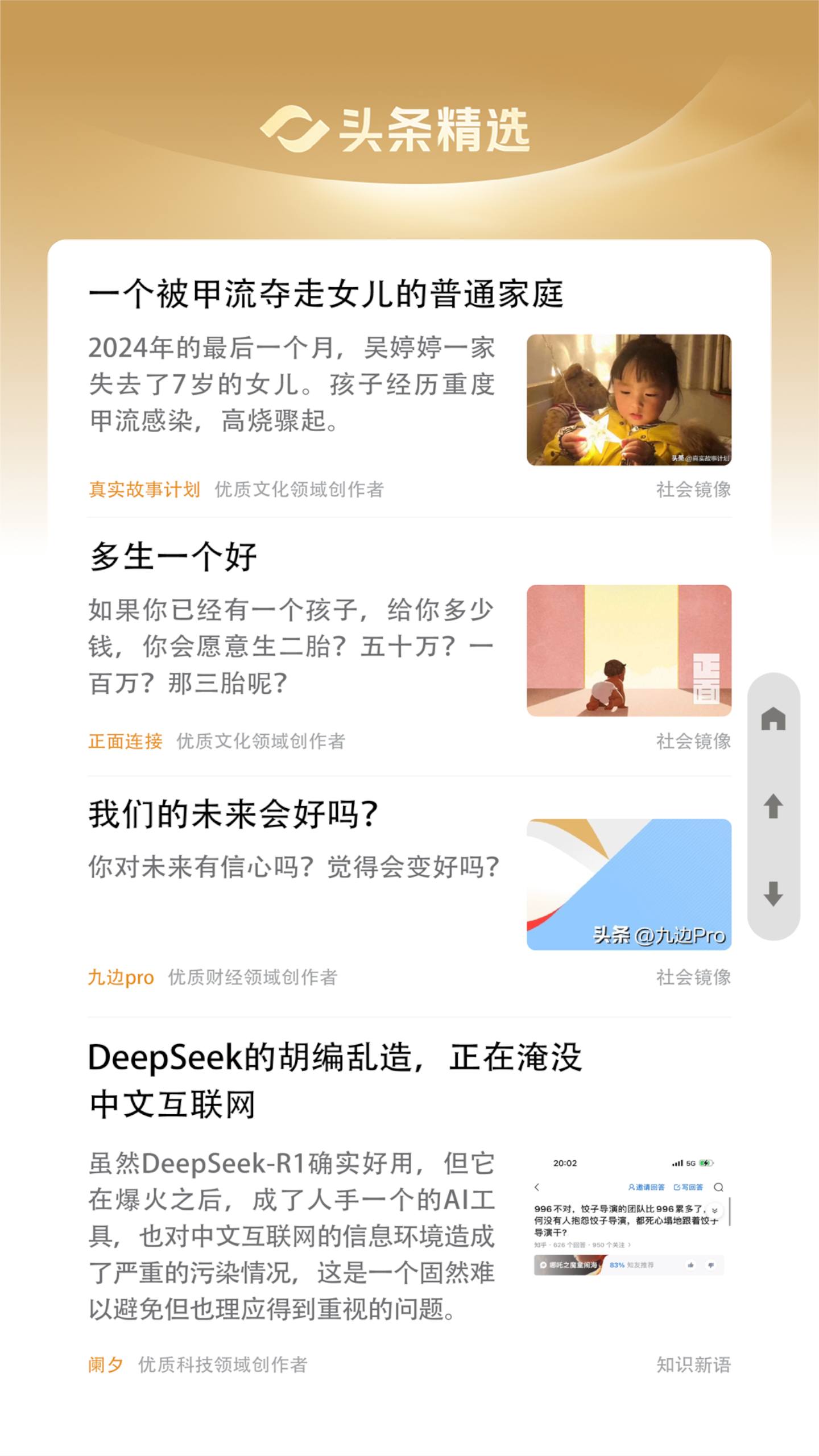
Task: Open the article 多生一个好
Action: click(x=173, y=556)
